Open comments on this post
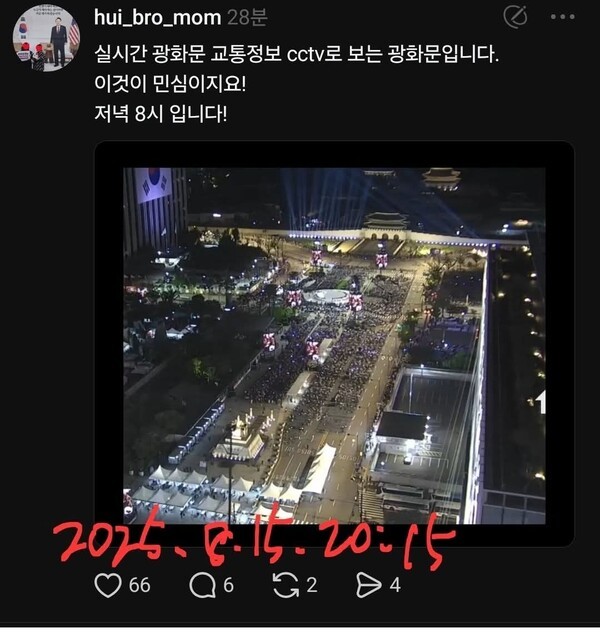 [202, 584]
